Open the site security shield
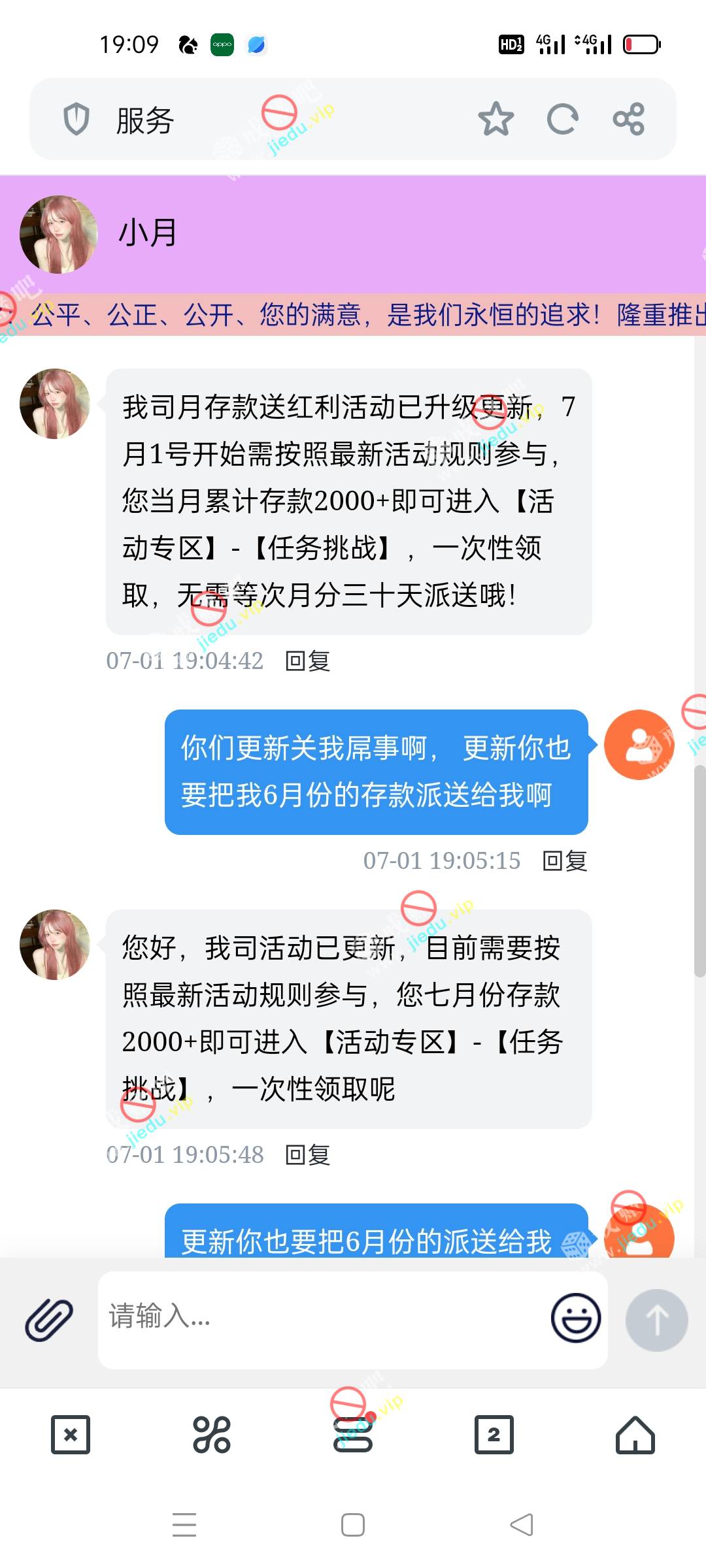 pos(76,120)
